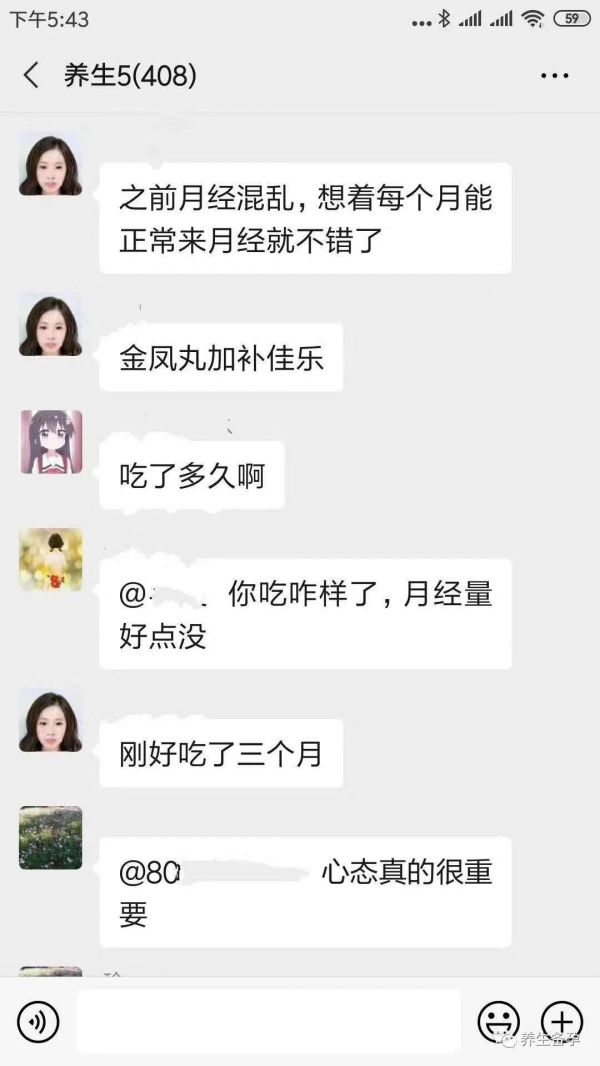Open the plus attachments menu
600x1066 pixels.
point(561,1021)
